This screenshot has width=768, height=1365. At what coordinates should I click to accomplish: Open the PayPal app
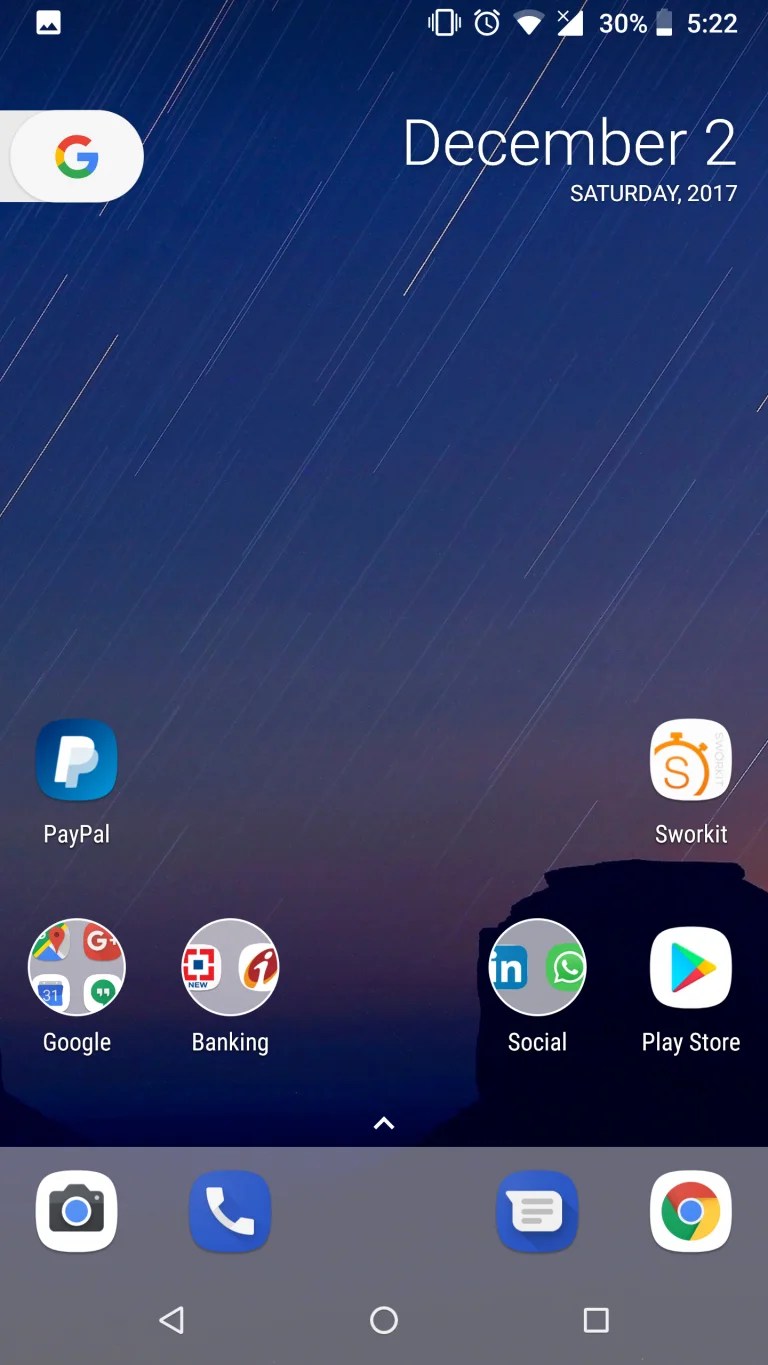pos(77,760)
